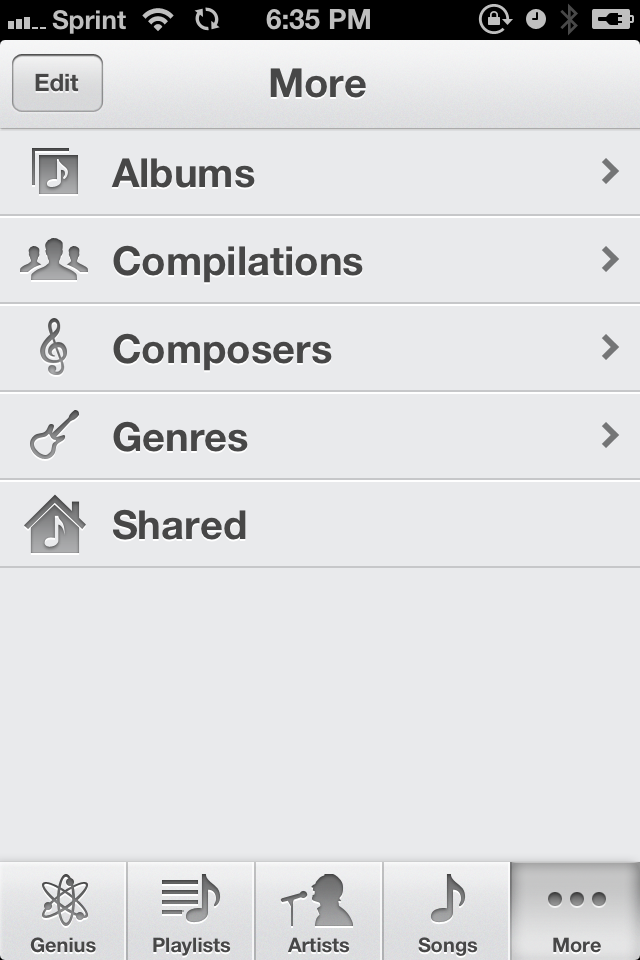Go to the Artists tab
The width and height of the screenshot is (640, 960).
pos(319,912)
